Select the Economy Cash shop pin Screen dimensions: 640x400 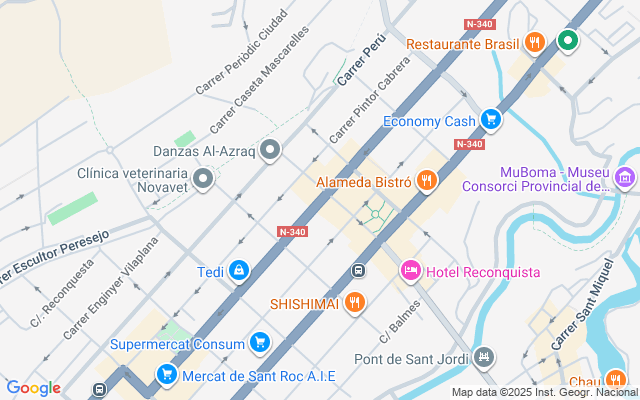point(490,120)
